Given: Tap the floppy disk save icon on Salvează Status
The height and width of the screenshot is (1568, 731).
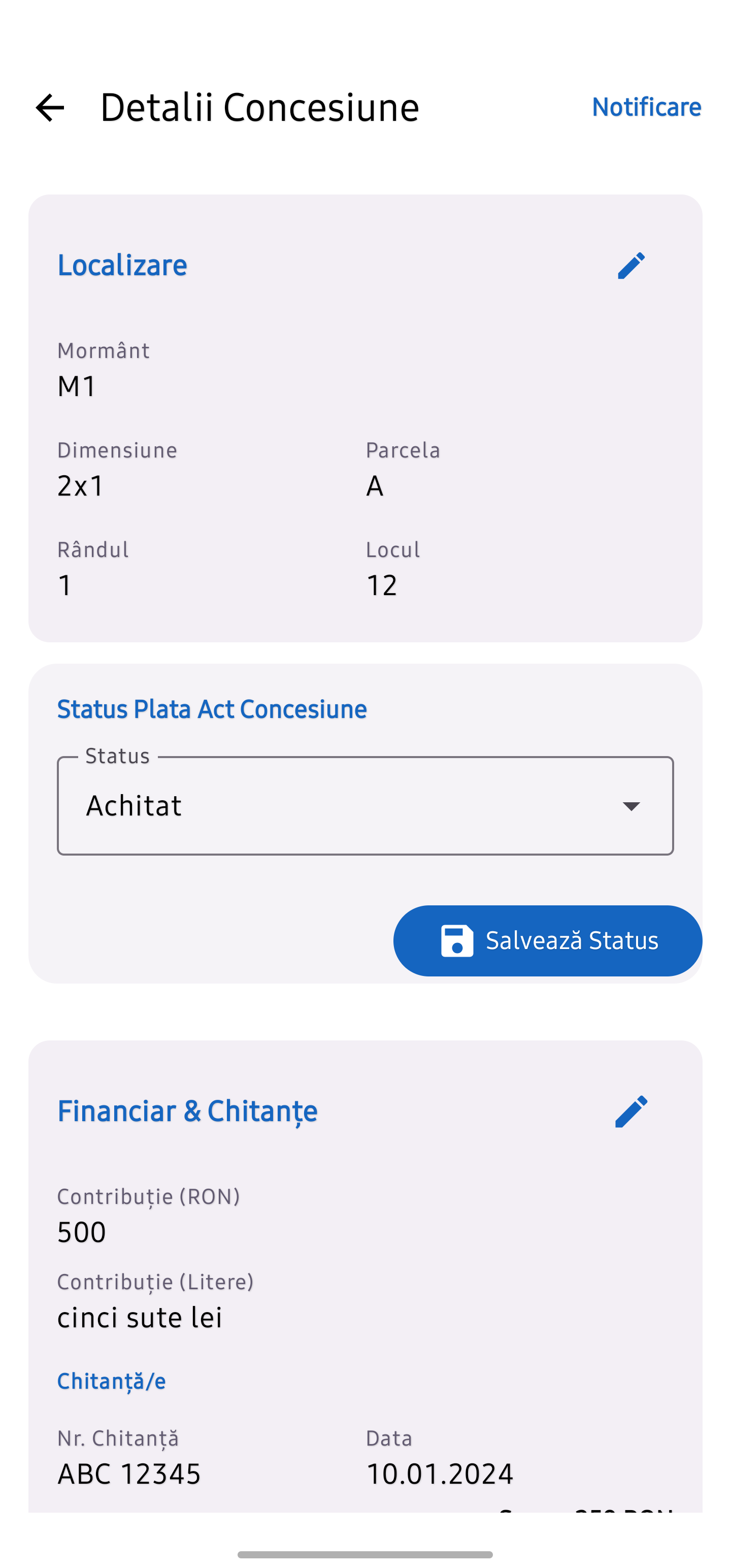Looking at the screenshot, I should click(x=457, y=940).
